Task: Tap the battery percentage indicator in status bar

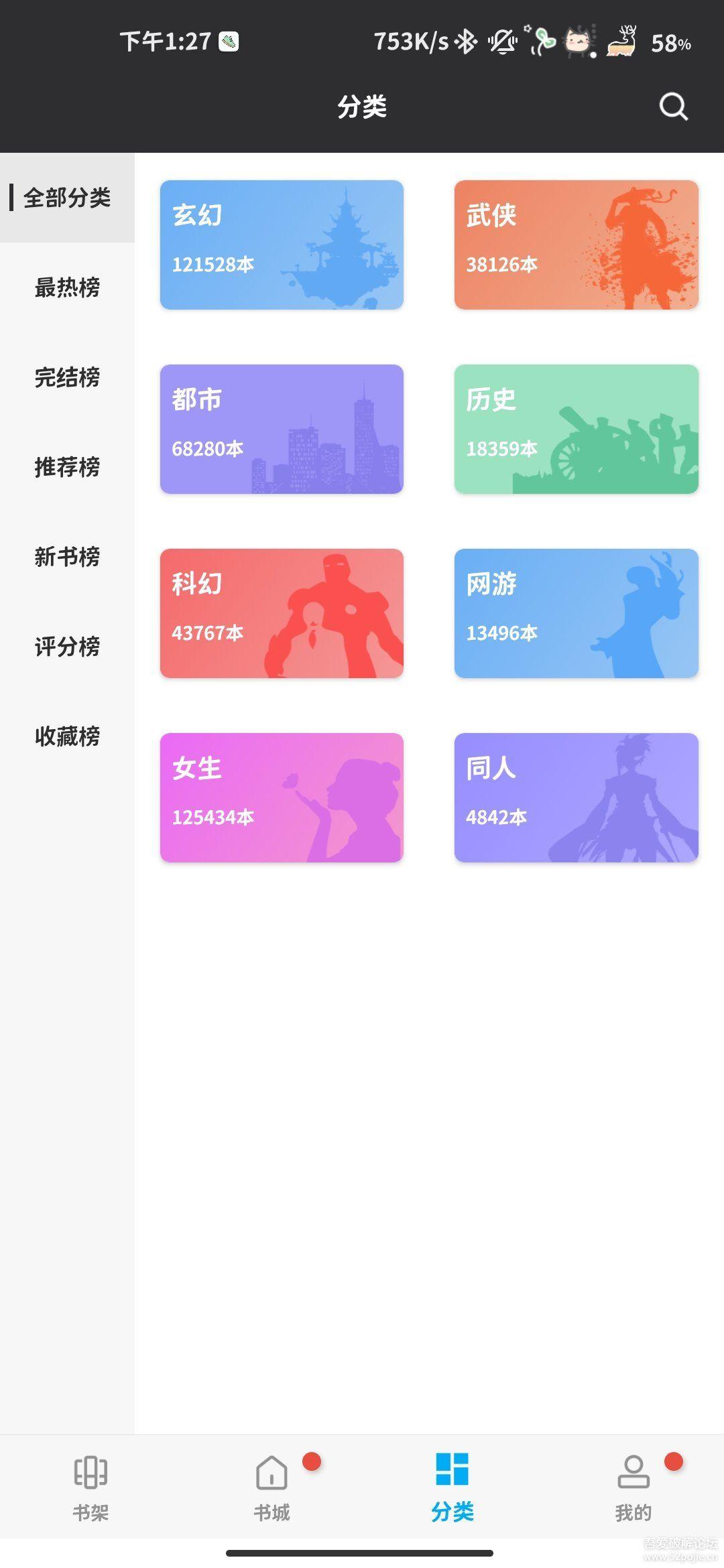Action: [669, 42]
